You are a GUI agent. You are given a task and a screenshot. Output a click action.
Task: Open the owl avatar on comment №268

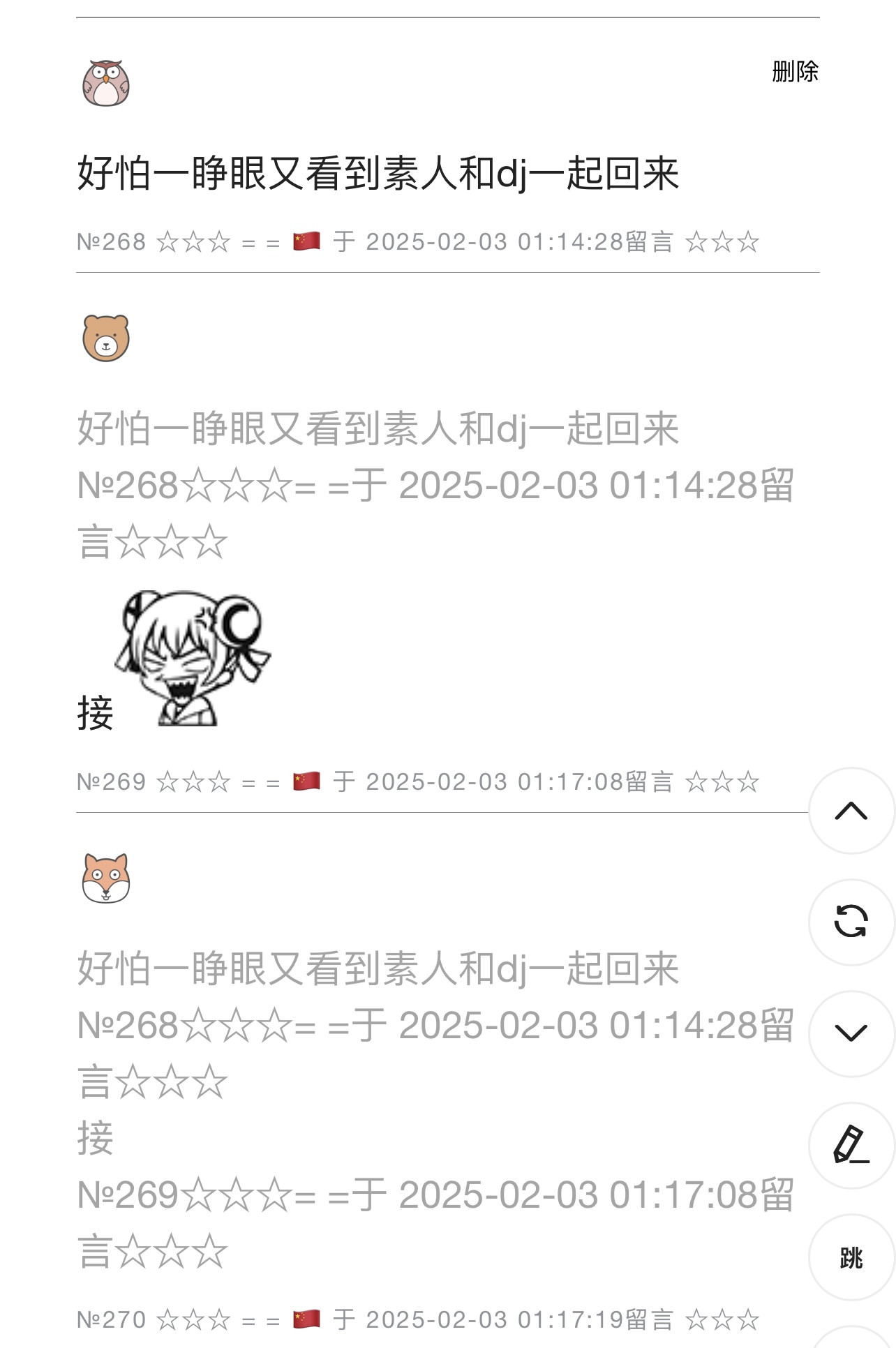coord(106,83)
